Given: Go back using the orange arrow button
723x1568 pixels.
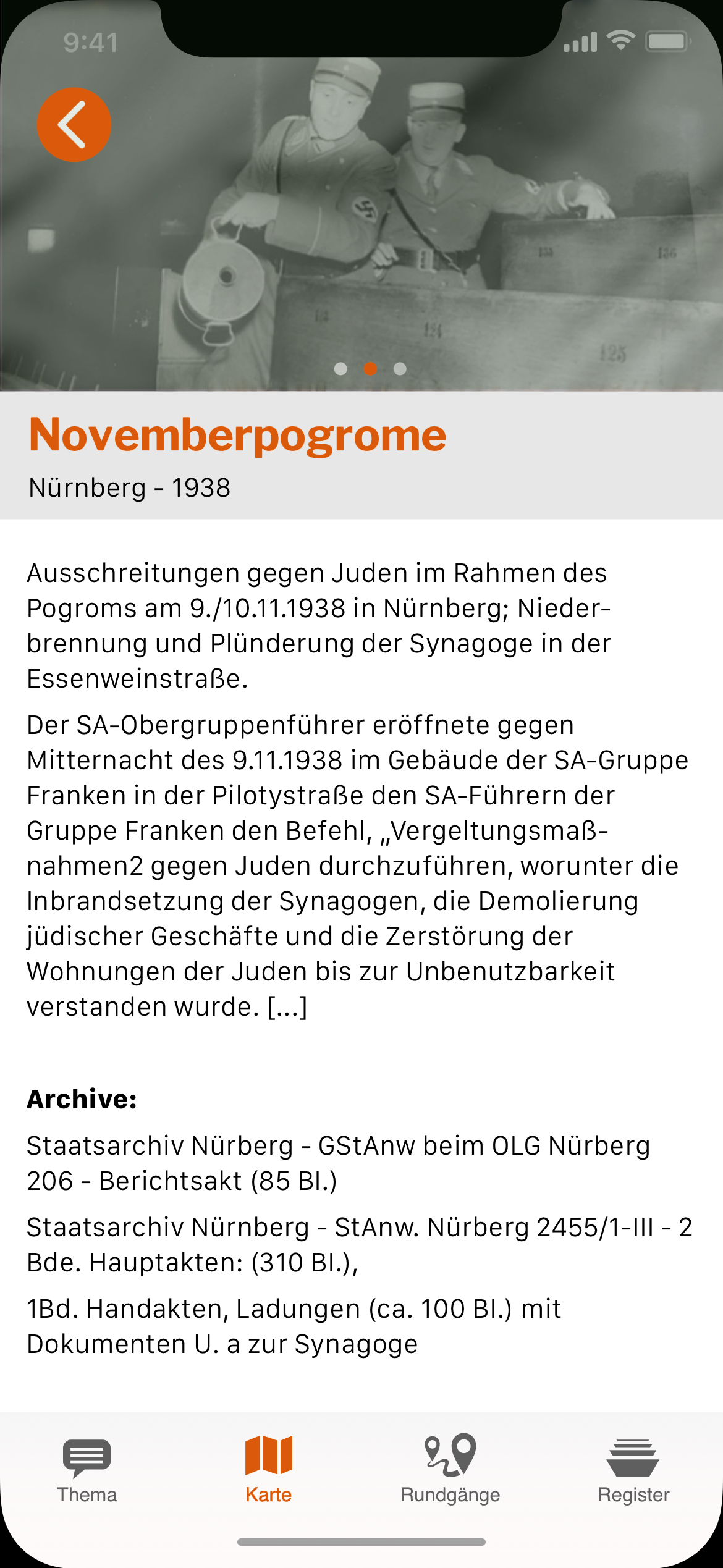Looking at the screenshot, I should 74,125.
